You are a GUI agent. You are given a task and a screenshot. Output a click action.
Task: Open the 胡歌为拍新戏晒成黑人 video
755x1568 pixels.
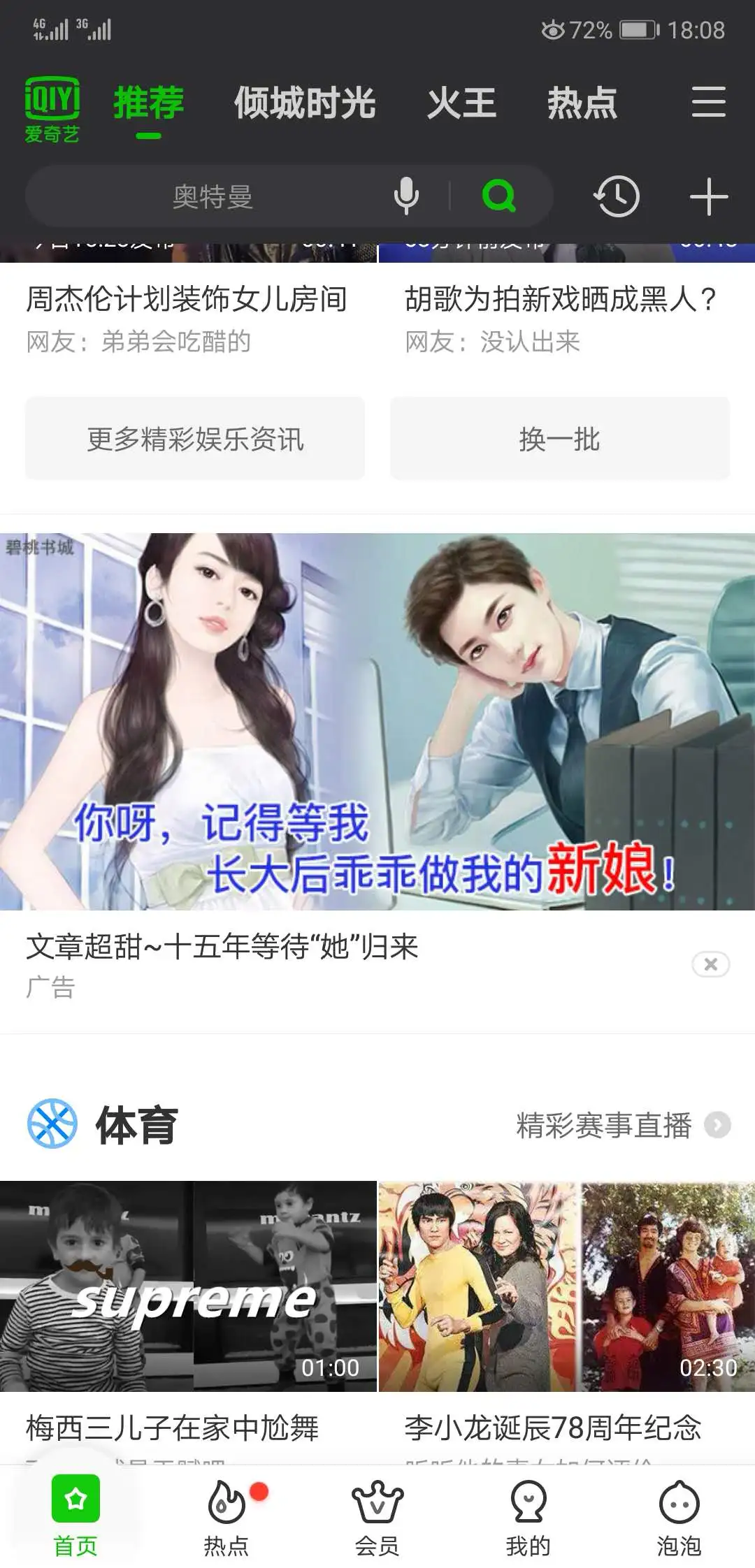pos(561,299)
